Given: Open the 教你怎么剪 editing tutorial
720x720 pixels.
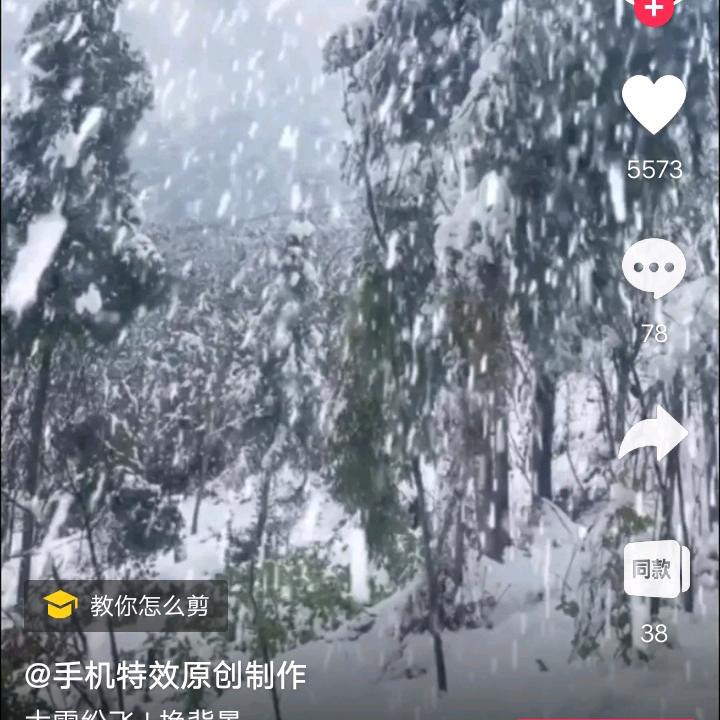Looking at the screenshot, I should tap(127, 605).
